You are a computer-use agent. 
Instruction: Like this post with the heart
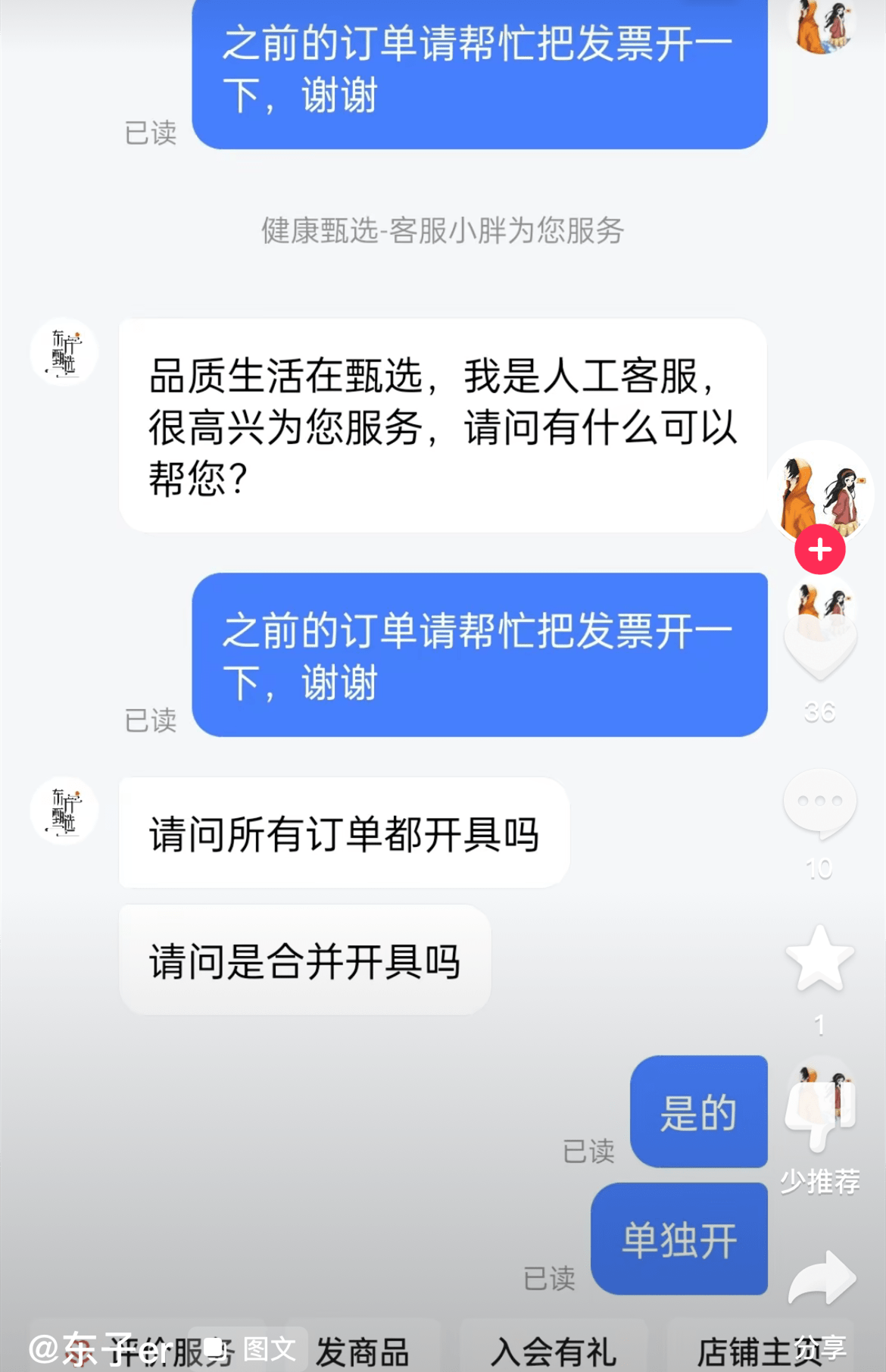(820, 645)
